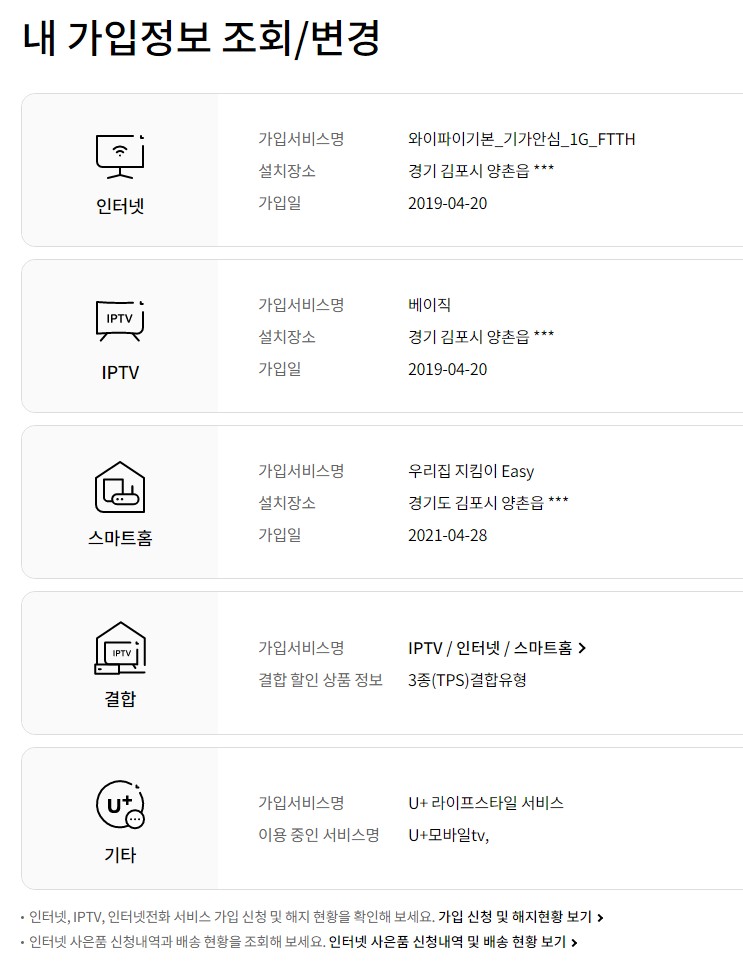Screen dimensions: 743x964
Task: Open IPTV / 인터넷 / 스마트홈 bundle details
Action: (x=497, y=648)
